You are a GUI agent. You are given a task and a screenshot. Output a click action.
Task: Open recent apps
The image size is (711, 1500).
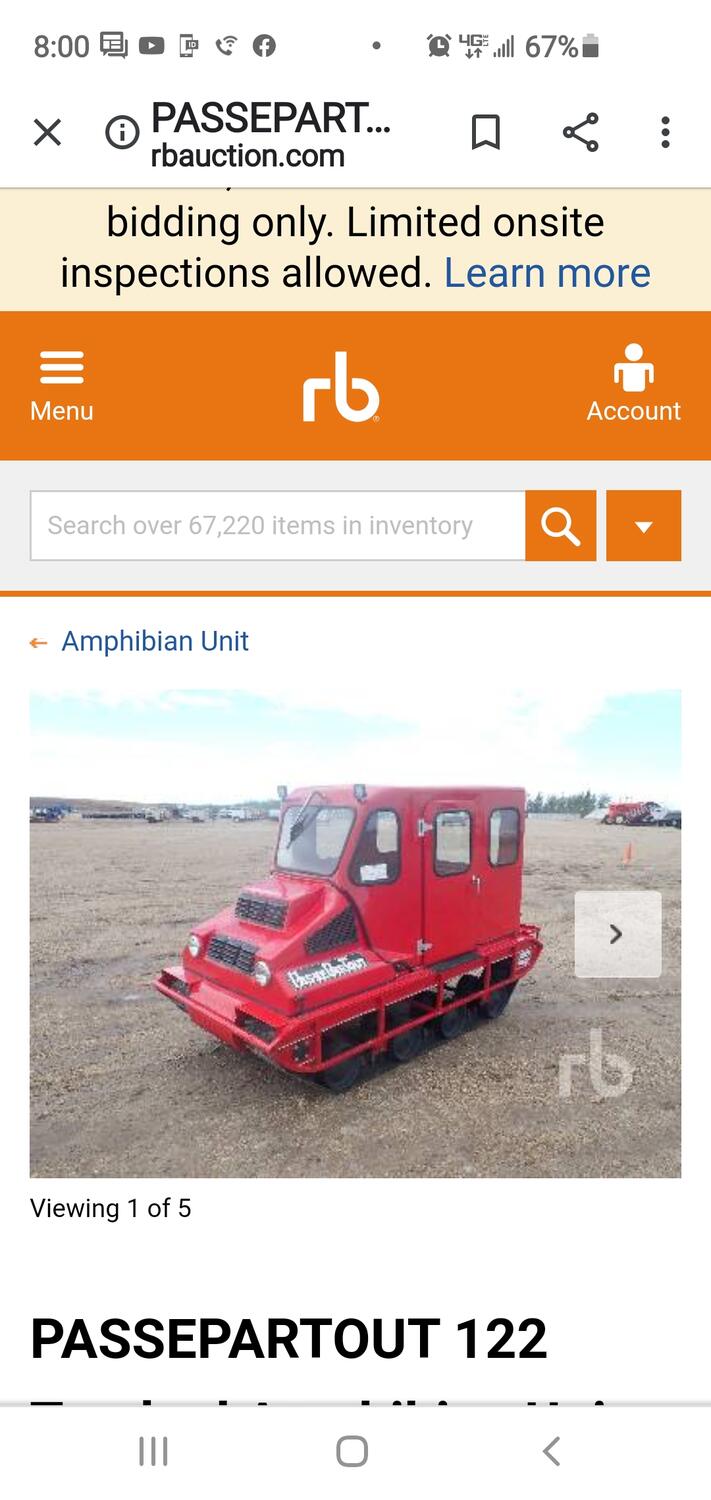point(153,1451)
